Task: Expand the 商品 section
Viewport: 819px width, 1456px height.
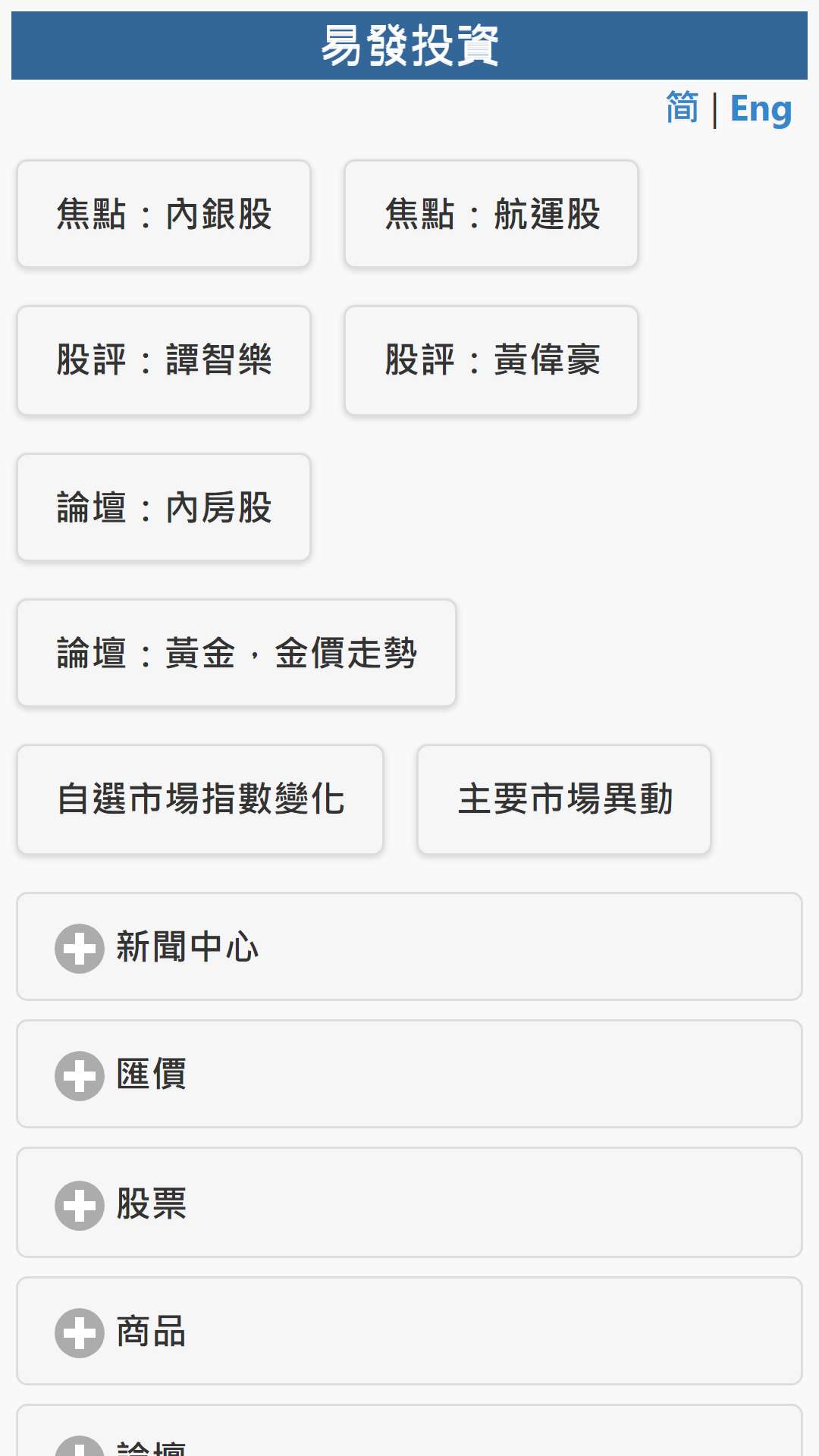Action: coord(409,1331)
